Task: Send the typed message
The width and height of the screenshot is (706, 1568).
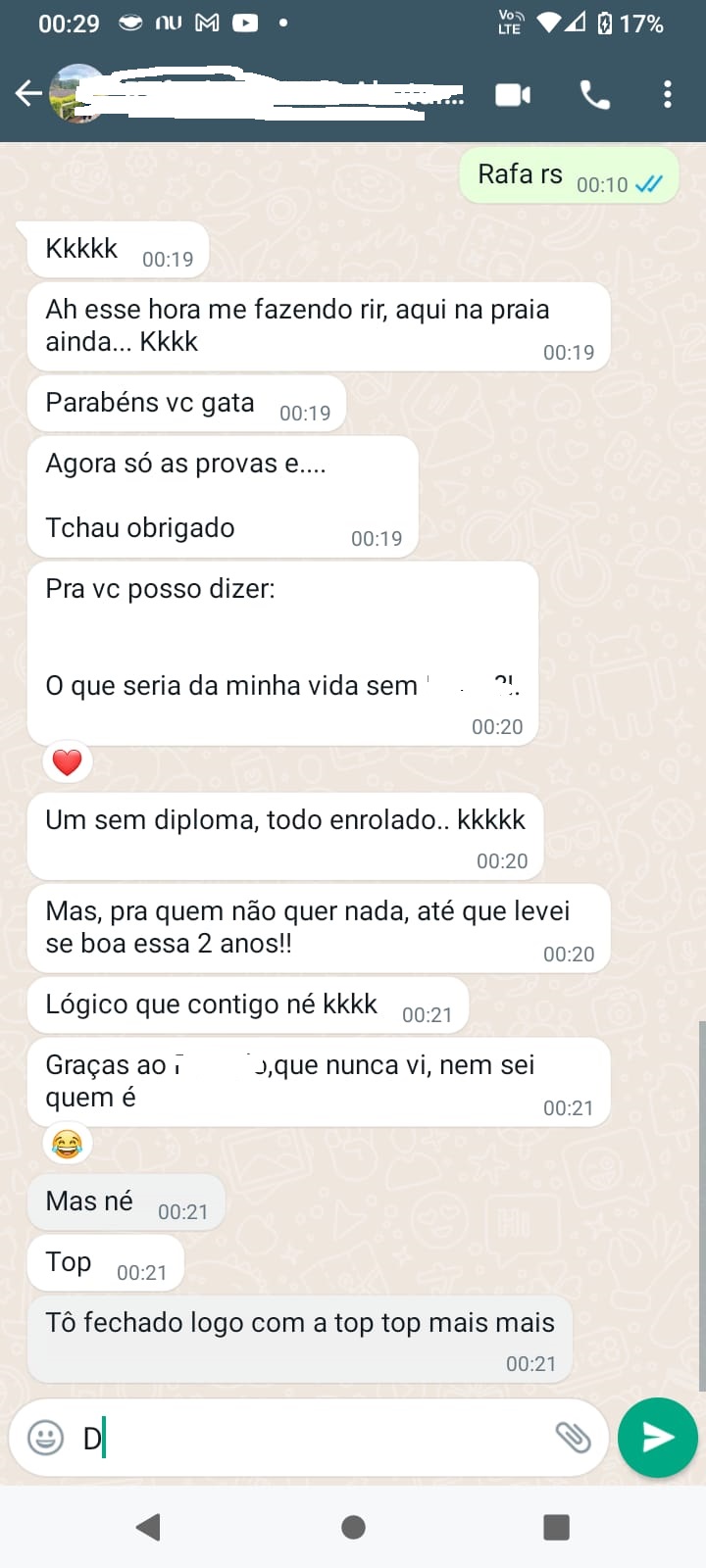Action: (x=658, y=1438)
